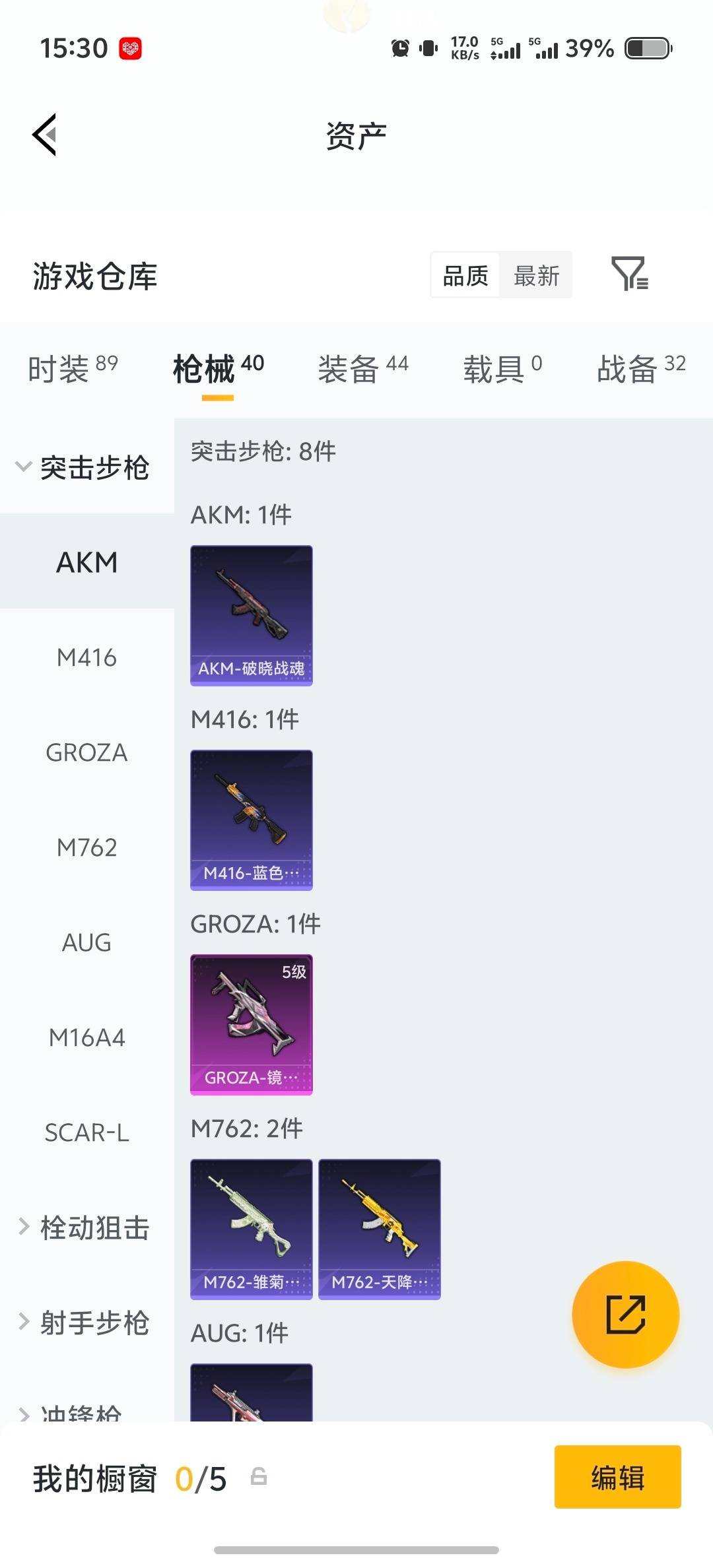Tap the back arrow to leave 资产 page
The width and height of the screenshot is (713, 1568).
click(x=44, y=134)
